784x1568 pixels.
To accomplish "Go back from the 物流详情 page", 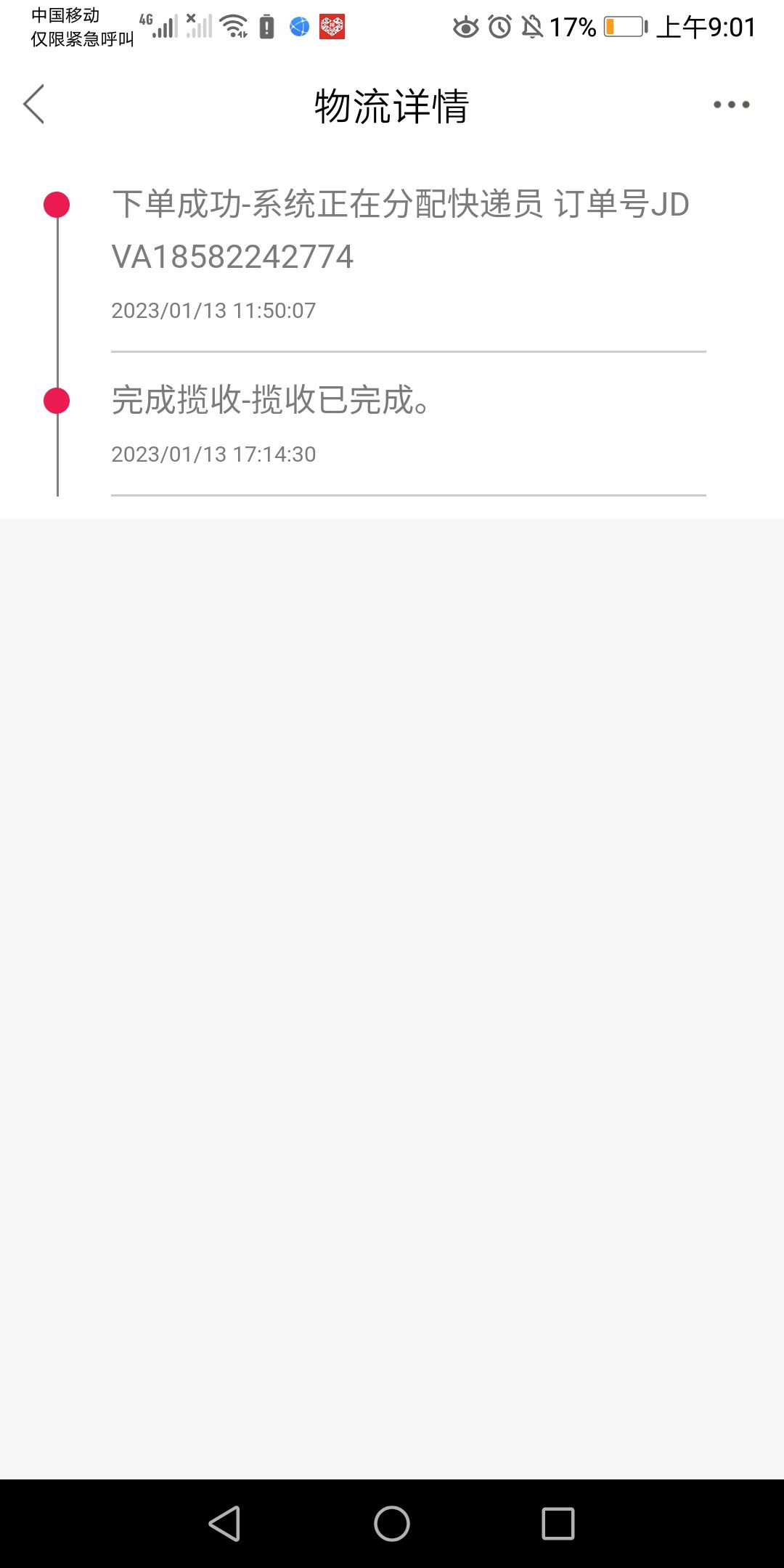I will coord(34,105).
